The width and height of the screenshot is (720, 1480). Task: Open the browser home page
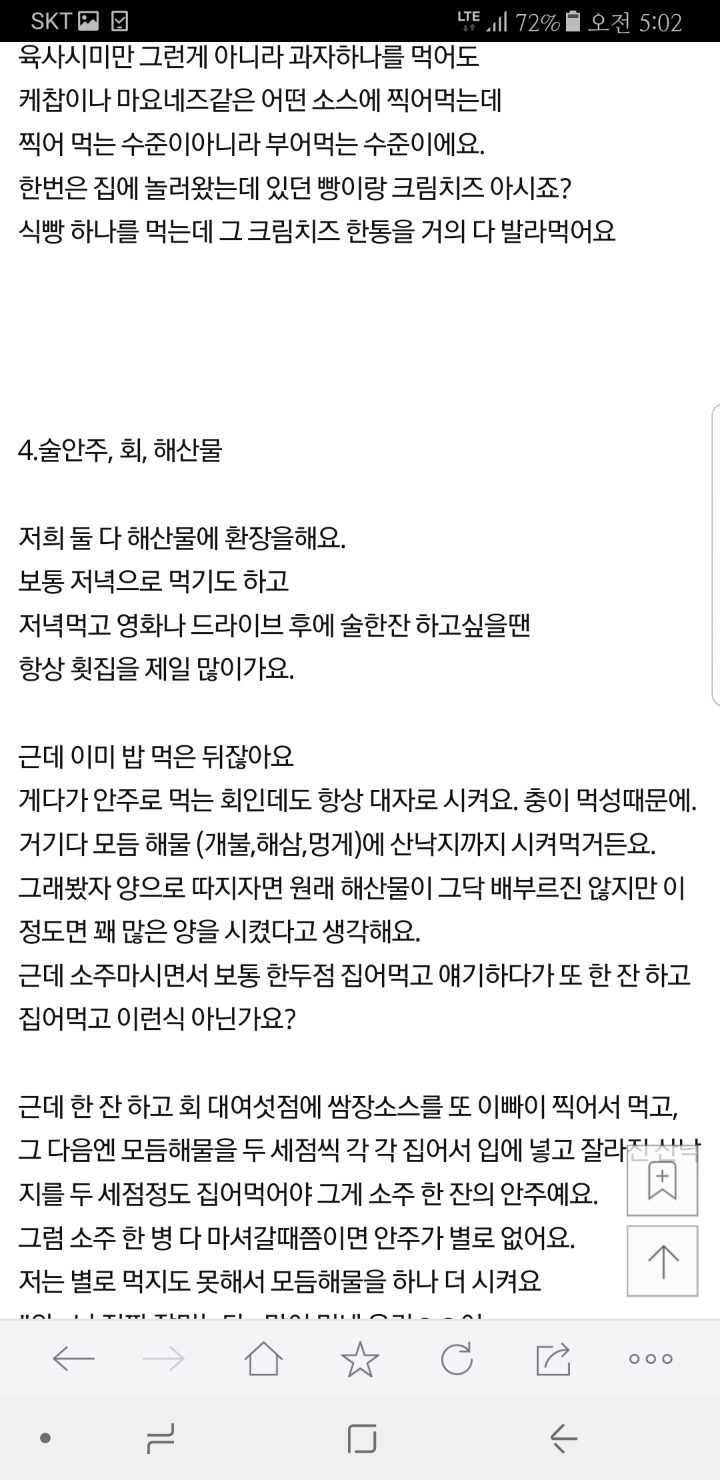[264, 1358]
